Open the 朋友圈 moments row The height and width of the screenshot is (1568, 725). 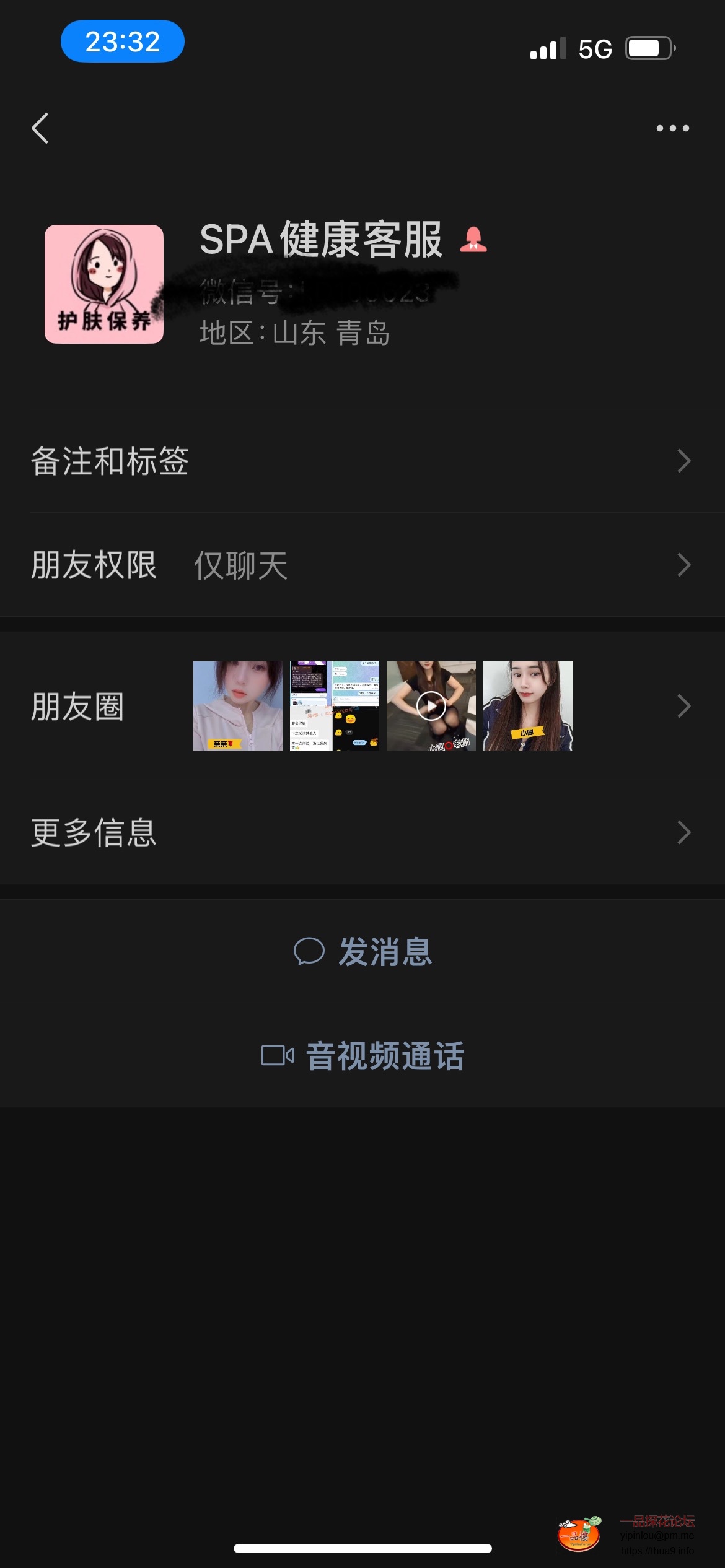(362, 706)
